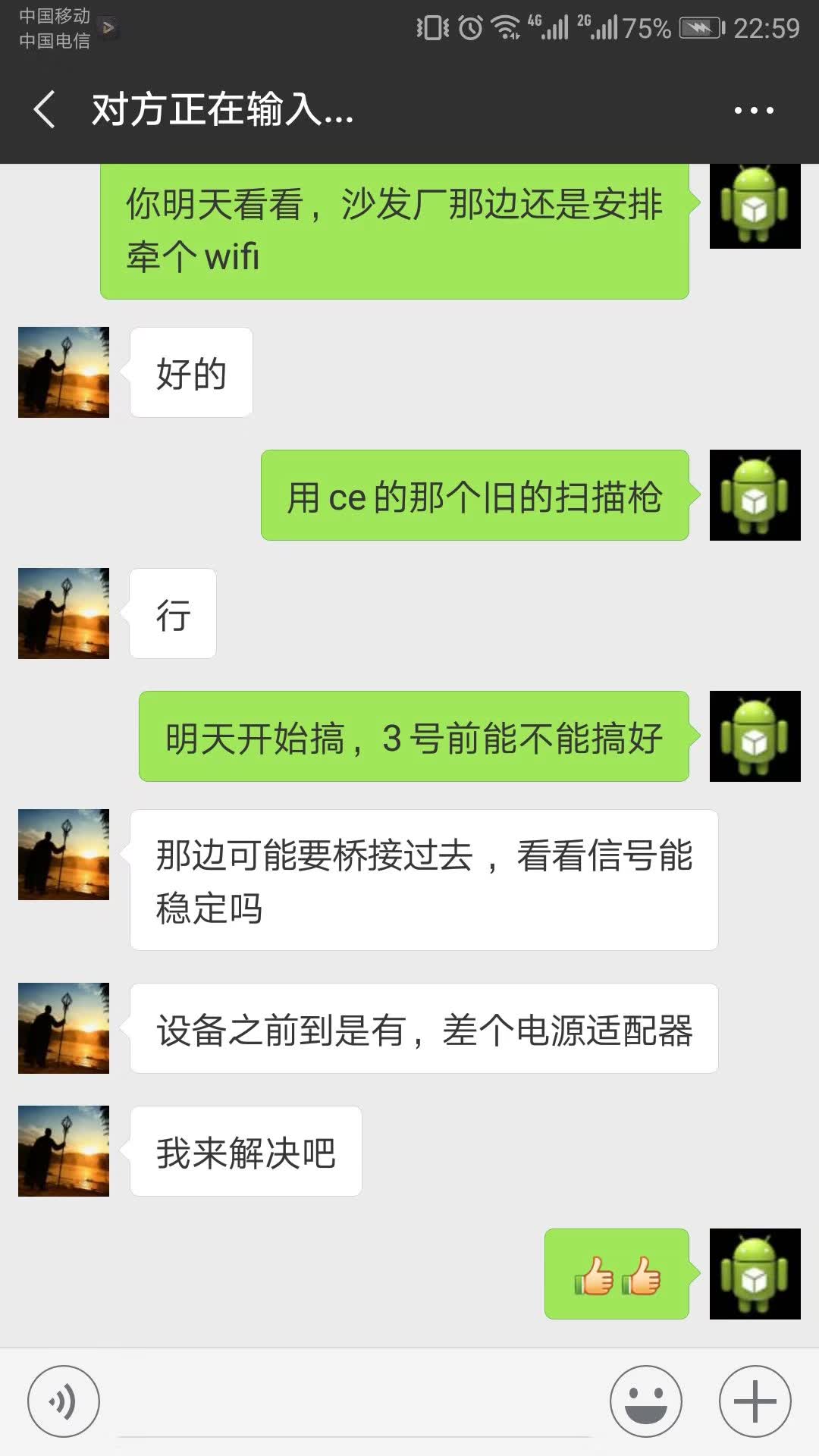Screen dimensions: 819x1456
Task: Go back to the chat list
Action: [45, 109]
